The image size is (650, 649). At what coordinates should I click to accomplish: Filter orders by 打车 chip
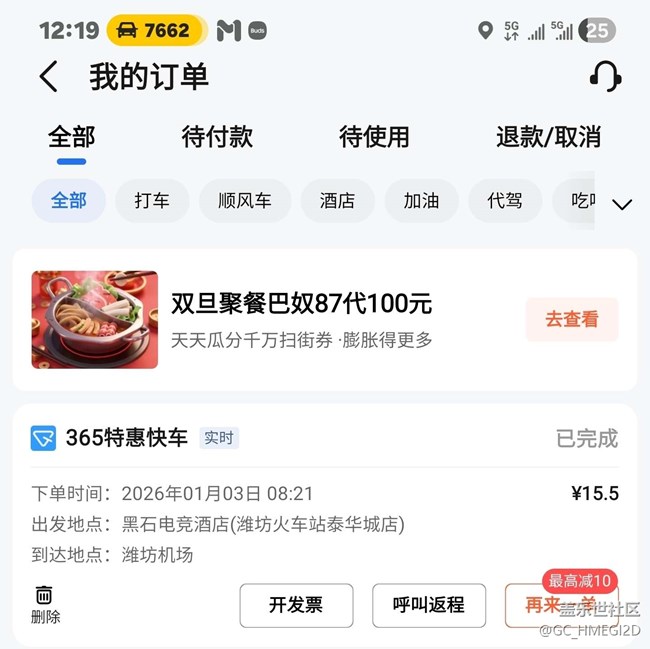click(x=152, y=201)
